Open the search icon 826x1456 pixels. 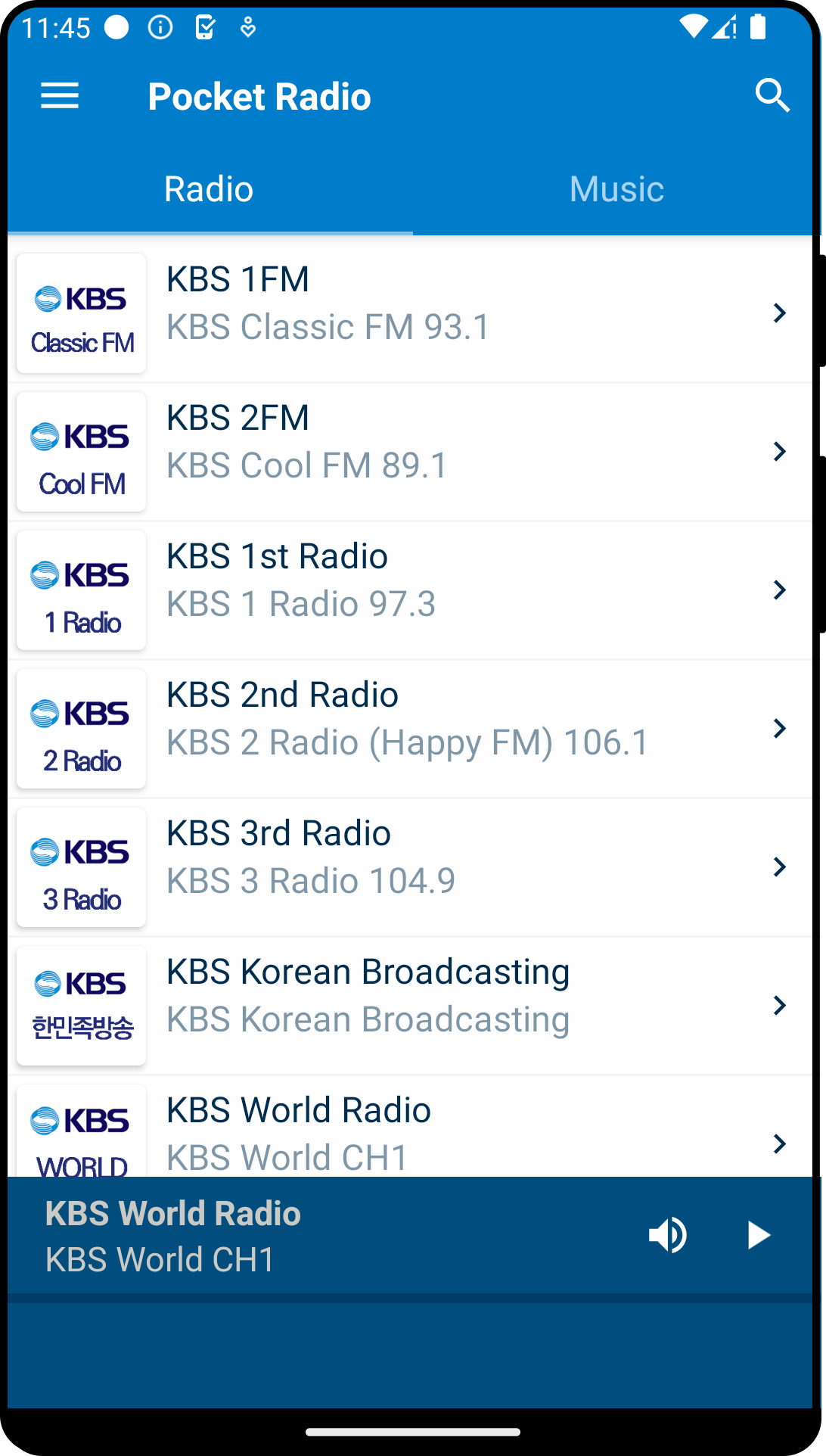[x=772, y=96]
